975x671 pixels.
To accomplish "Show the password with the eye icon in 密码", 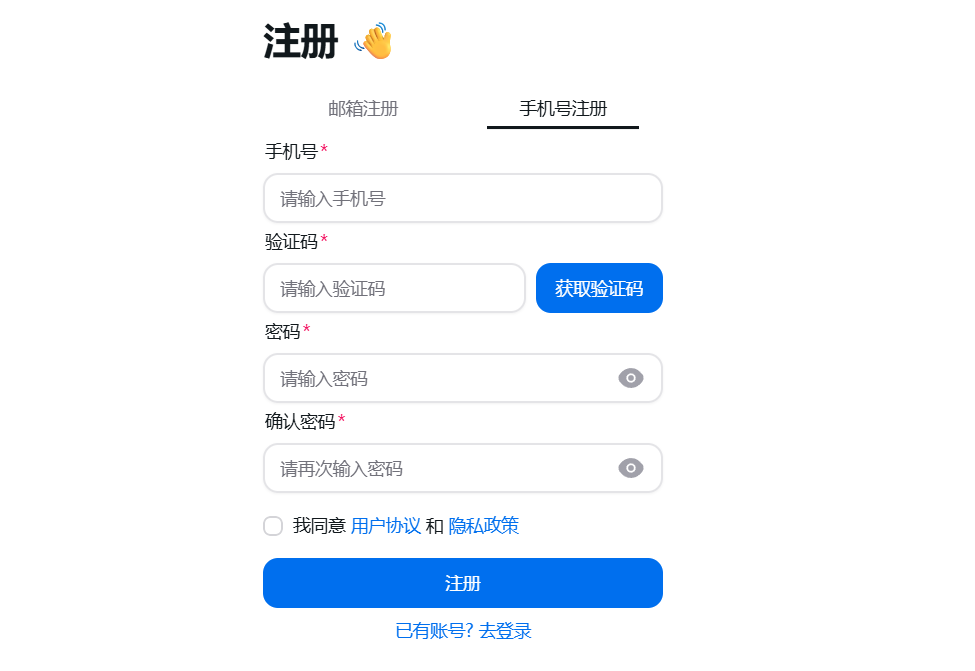I will pyautogui.click(x=630, y=378).
